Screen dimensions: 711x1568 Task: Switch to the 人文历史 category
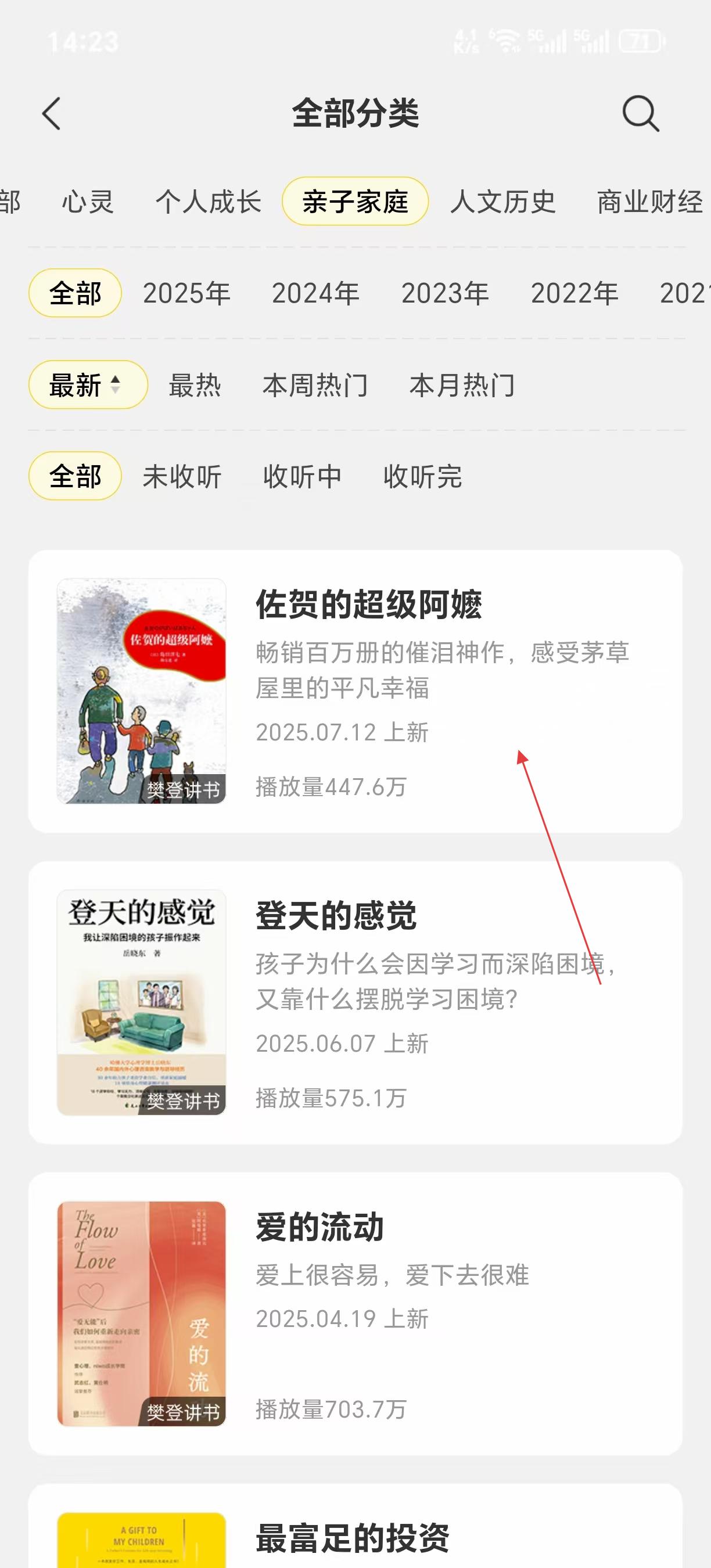(503, 202)
